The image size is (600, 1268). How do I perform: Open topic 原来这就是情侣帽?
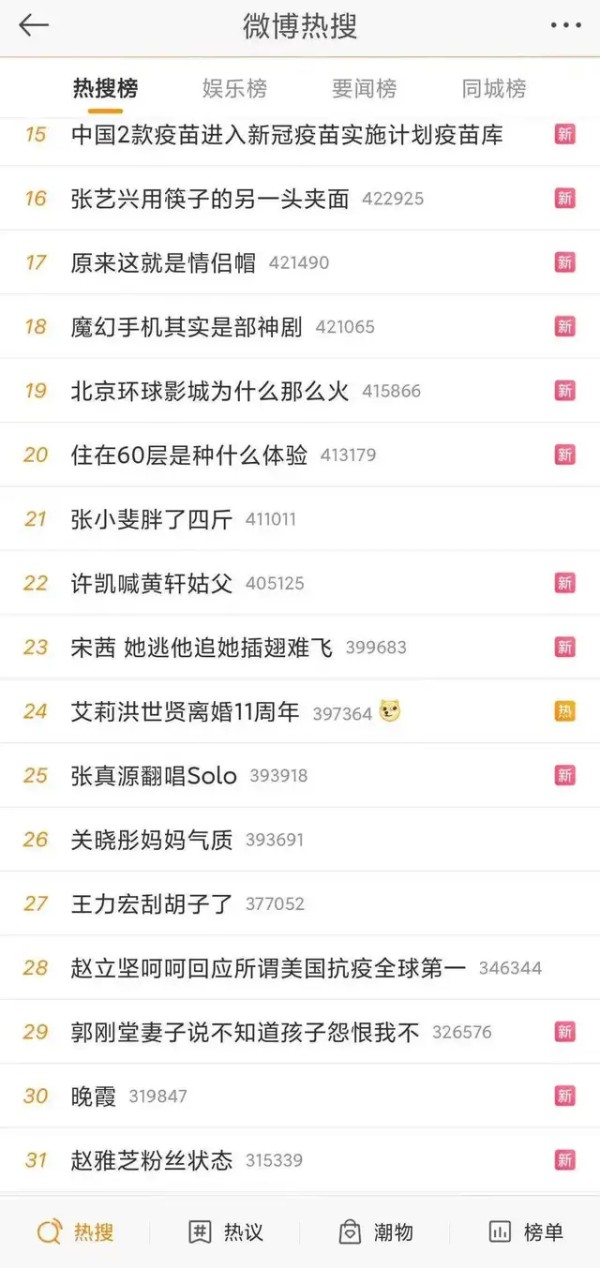tap(164, 263)
